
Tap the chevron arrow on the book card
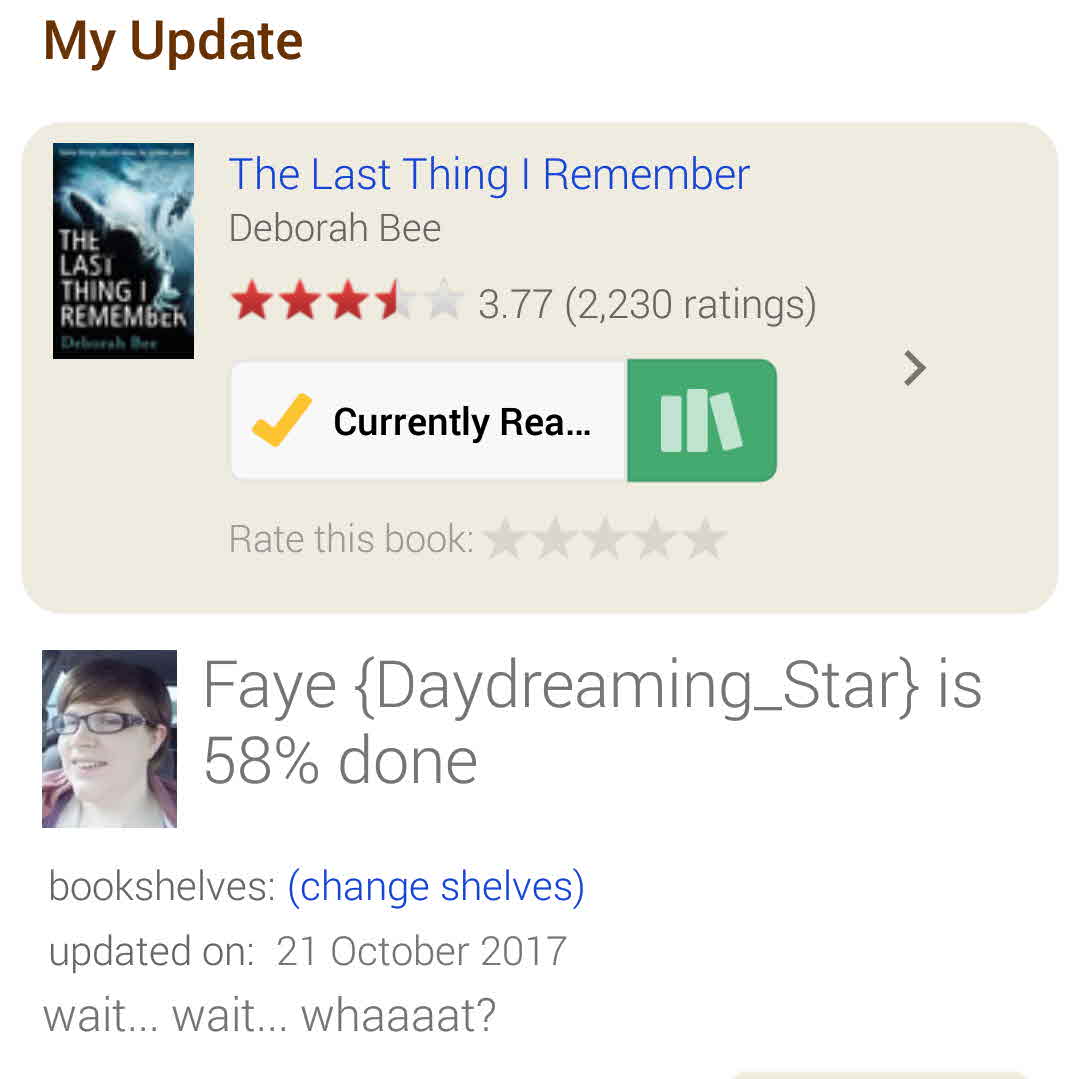[x=914, y=369]
